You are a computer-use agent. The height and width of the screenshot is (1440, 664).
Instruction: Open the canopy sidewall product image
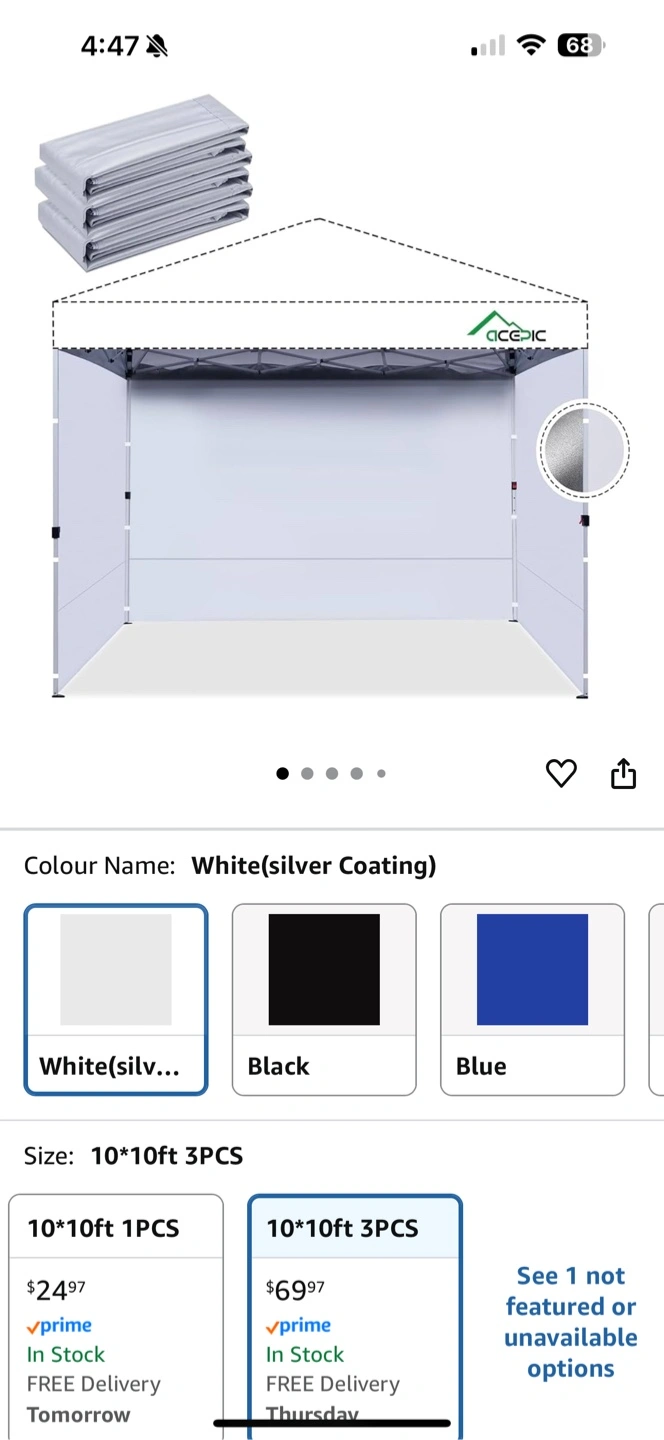point(320,450)
